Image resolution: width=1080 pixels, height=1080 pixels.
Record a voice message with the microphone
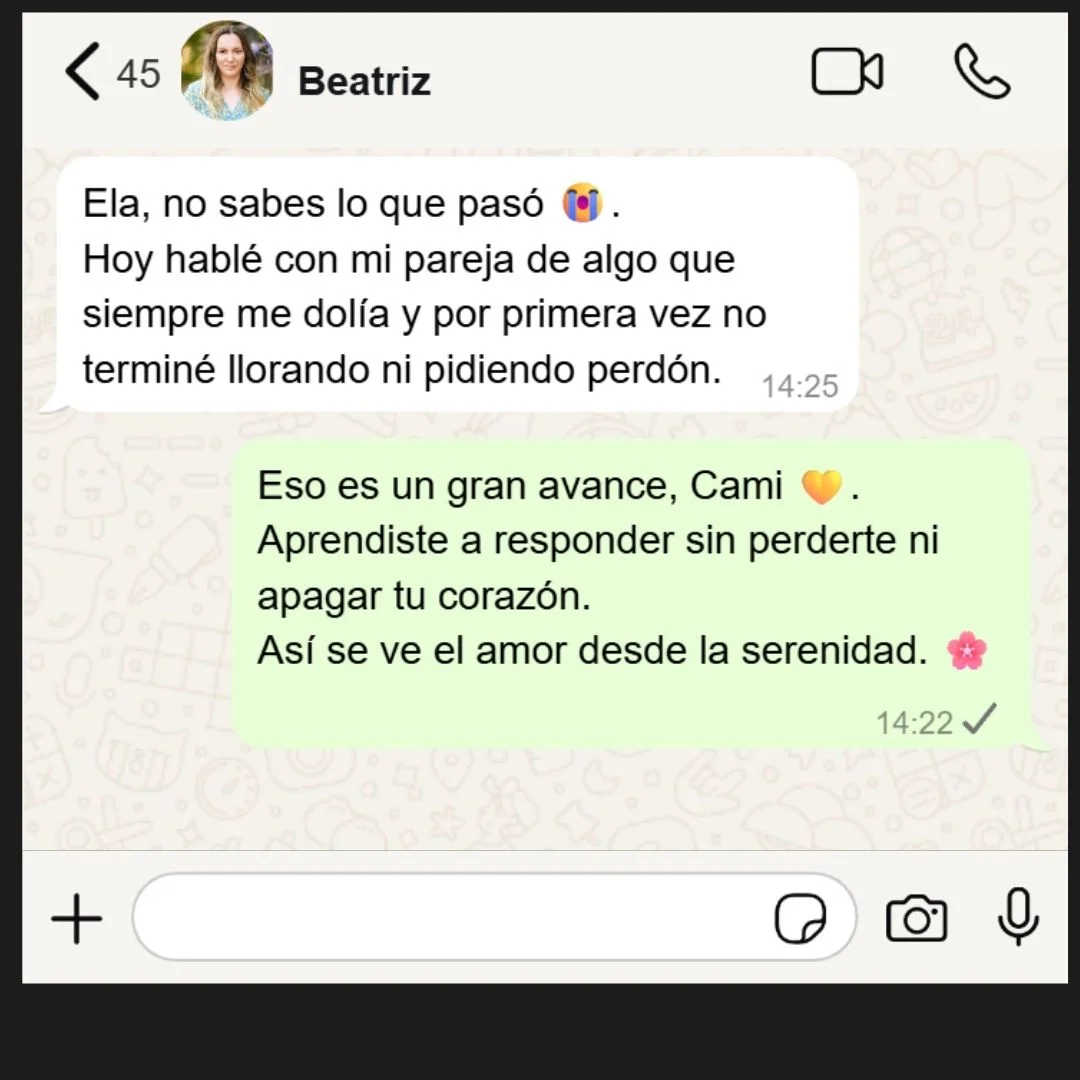point(1018,916)
